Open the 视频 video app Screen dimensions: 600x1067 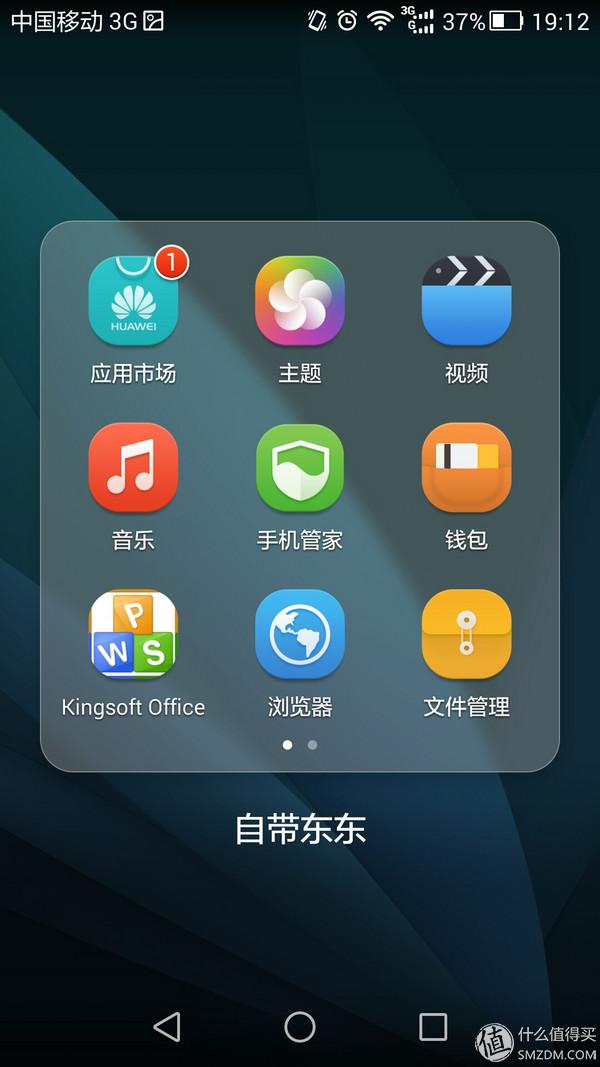pos(466,302)
